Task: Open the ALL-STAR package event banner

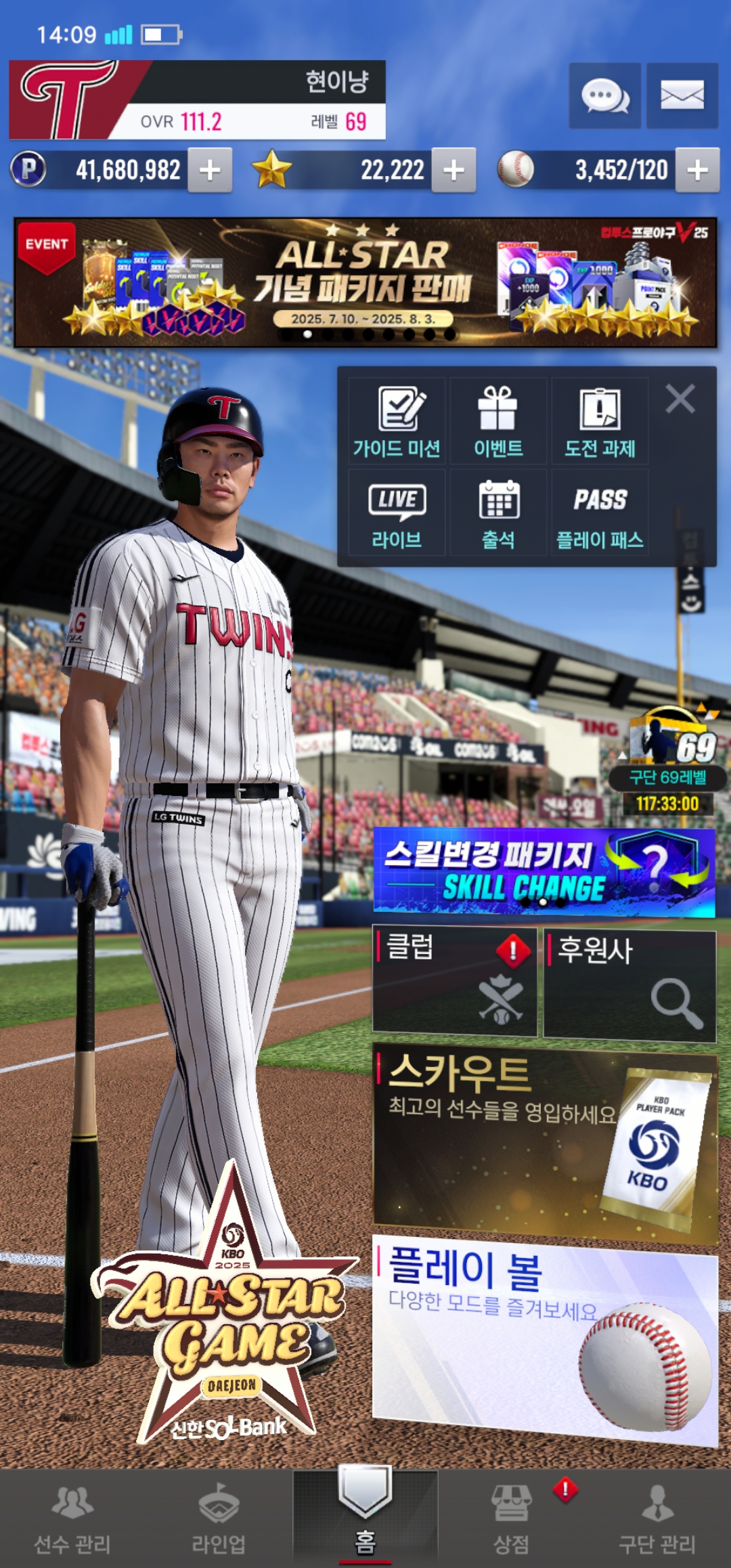Action: click(x=365, y=282)
